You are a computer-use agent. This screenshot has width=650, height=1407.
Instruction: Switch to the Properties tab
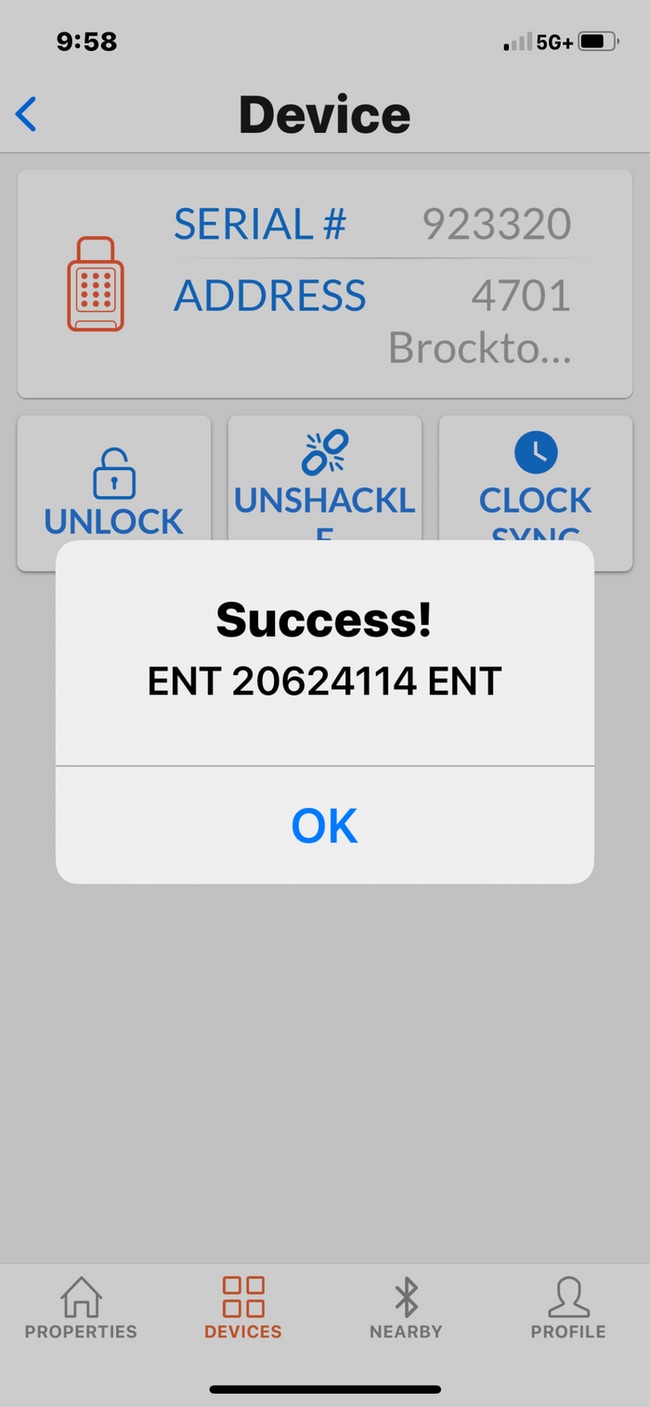(81, 1308)
